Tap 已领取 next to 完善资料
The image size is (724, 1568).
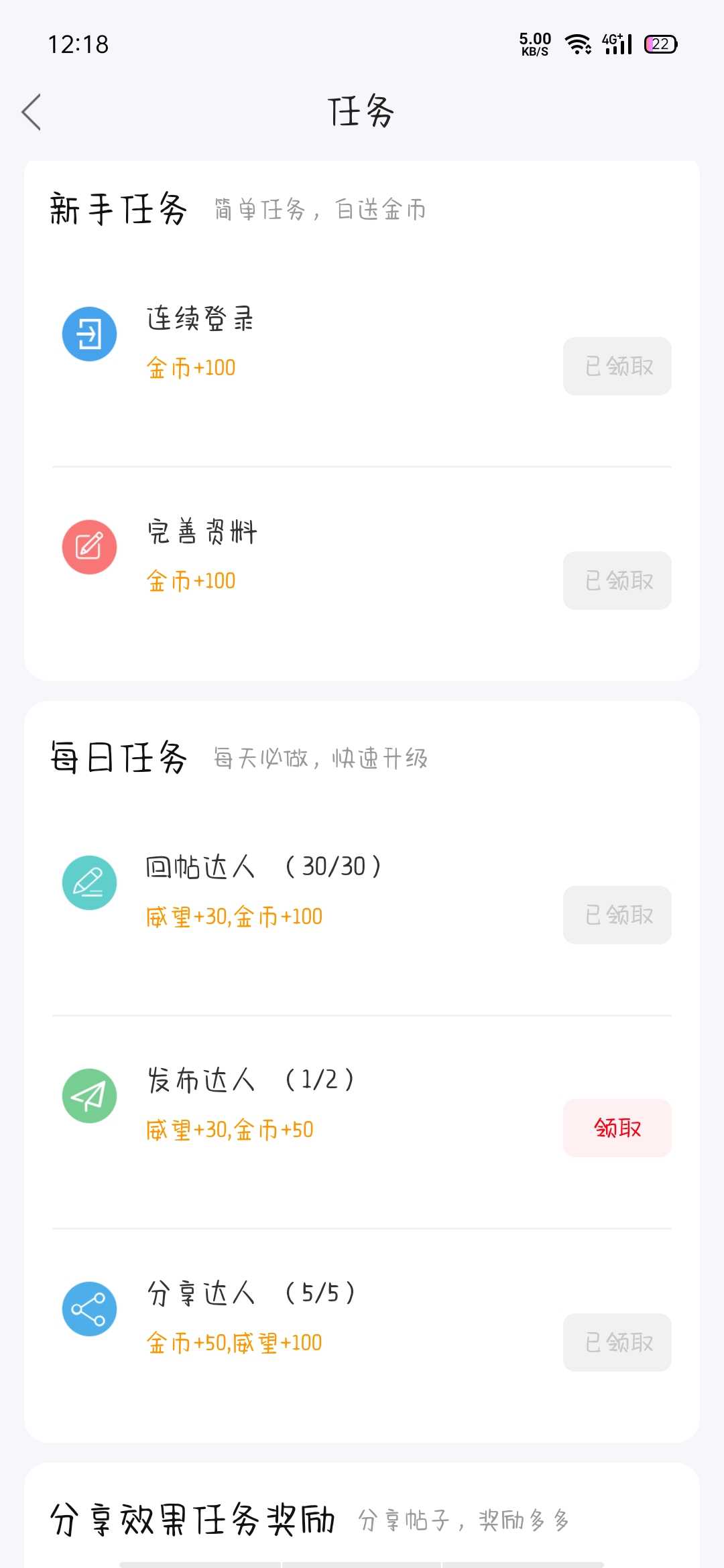pyautogui.click(x=617, y=580)
